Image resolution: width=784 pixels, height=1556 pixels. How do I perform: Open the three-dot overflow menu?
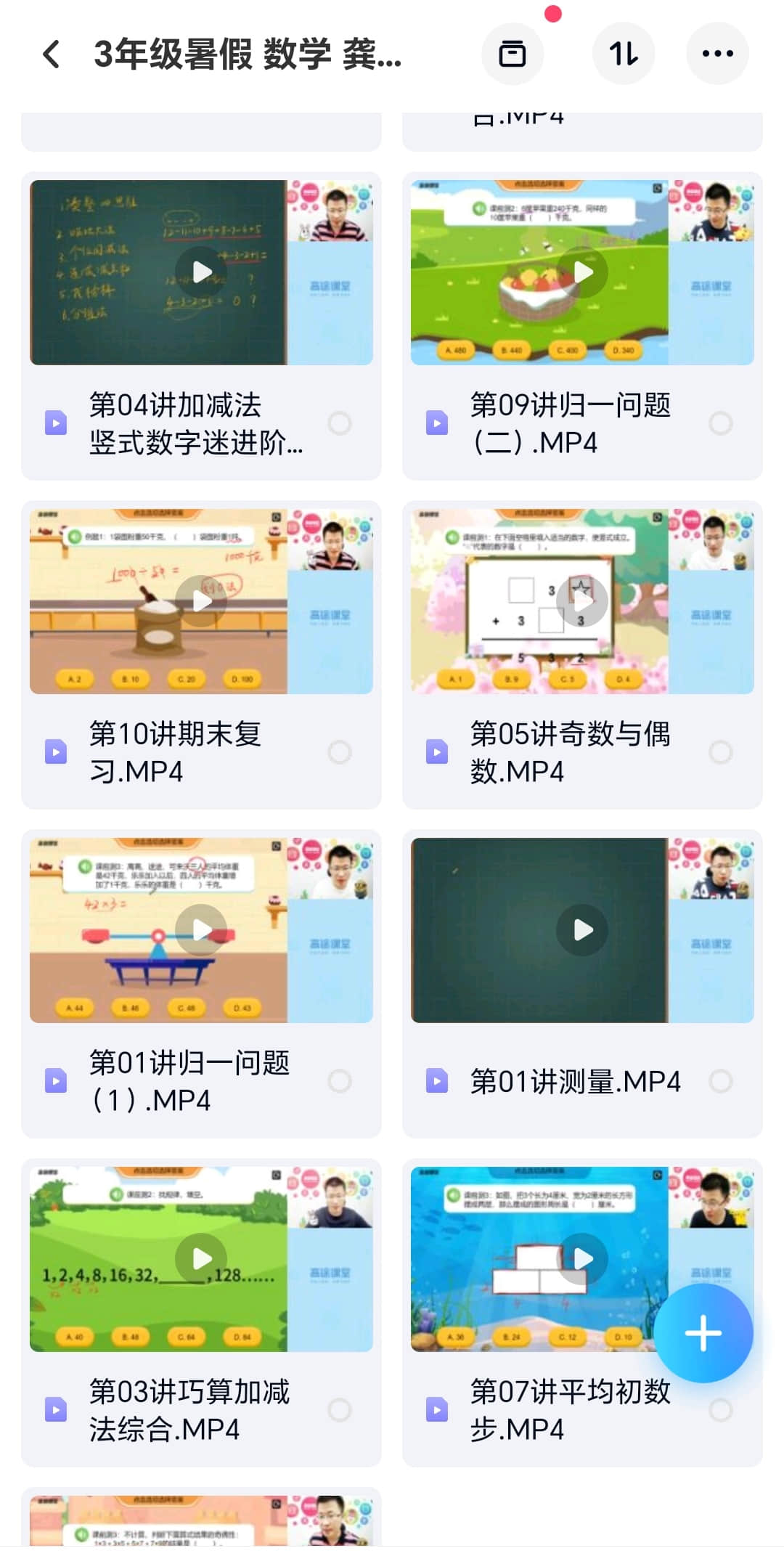pyautogui.click(x=717, y=54)
